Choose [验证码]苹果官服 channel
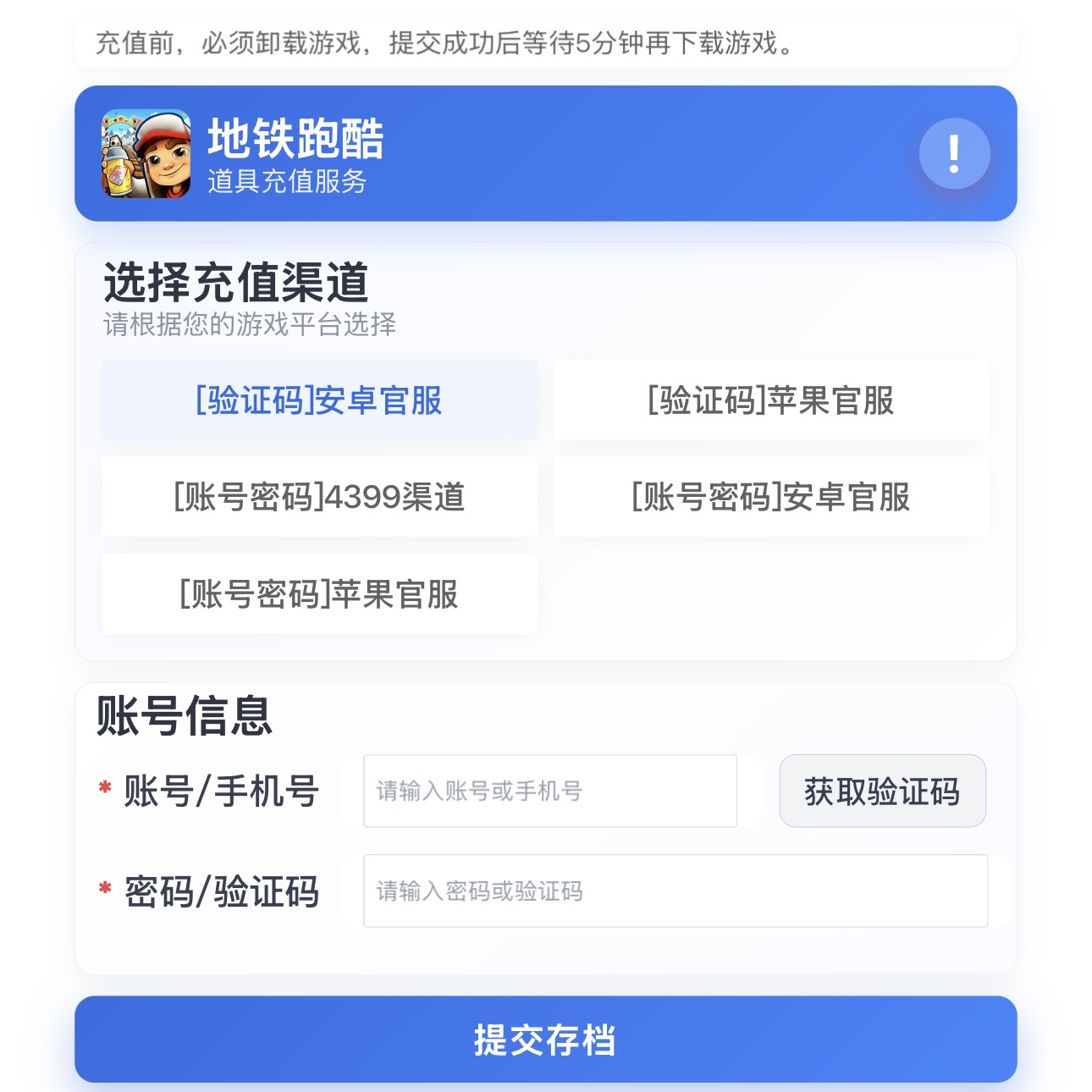1092x1092 pixels. (770, 400)
